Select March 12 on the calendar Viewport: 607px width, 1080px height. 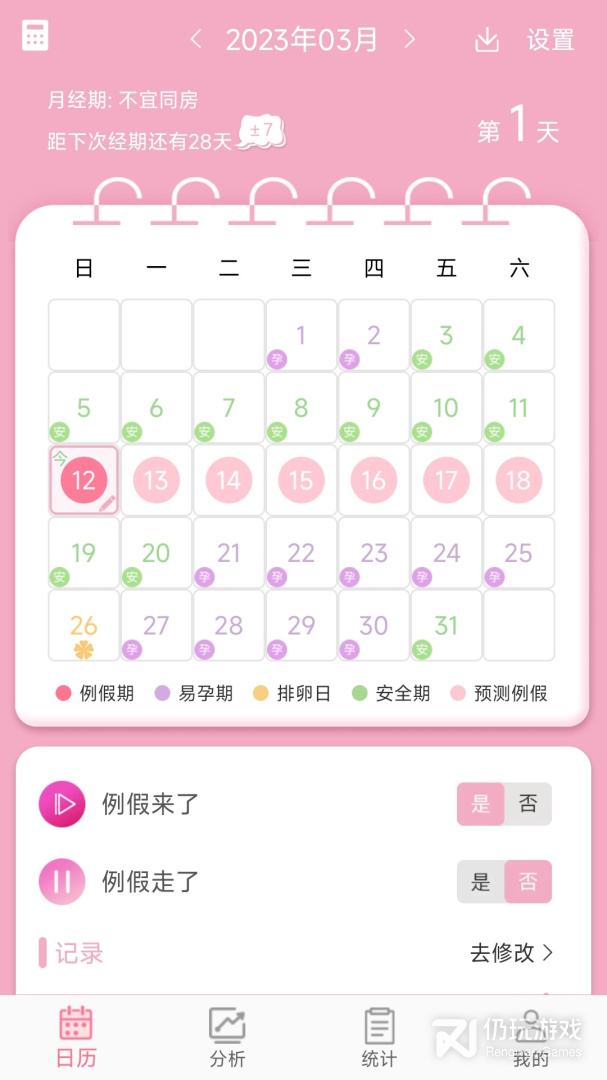pyautogui.click(x=84, y=480)
